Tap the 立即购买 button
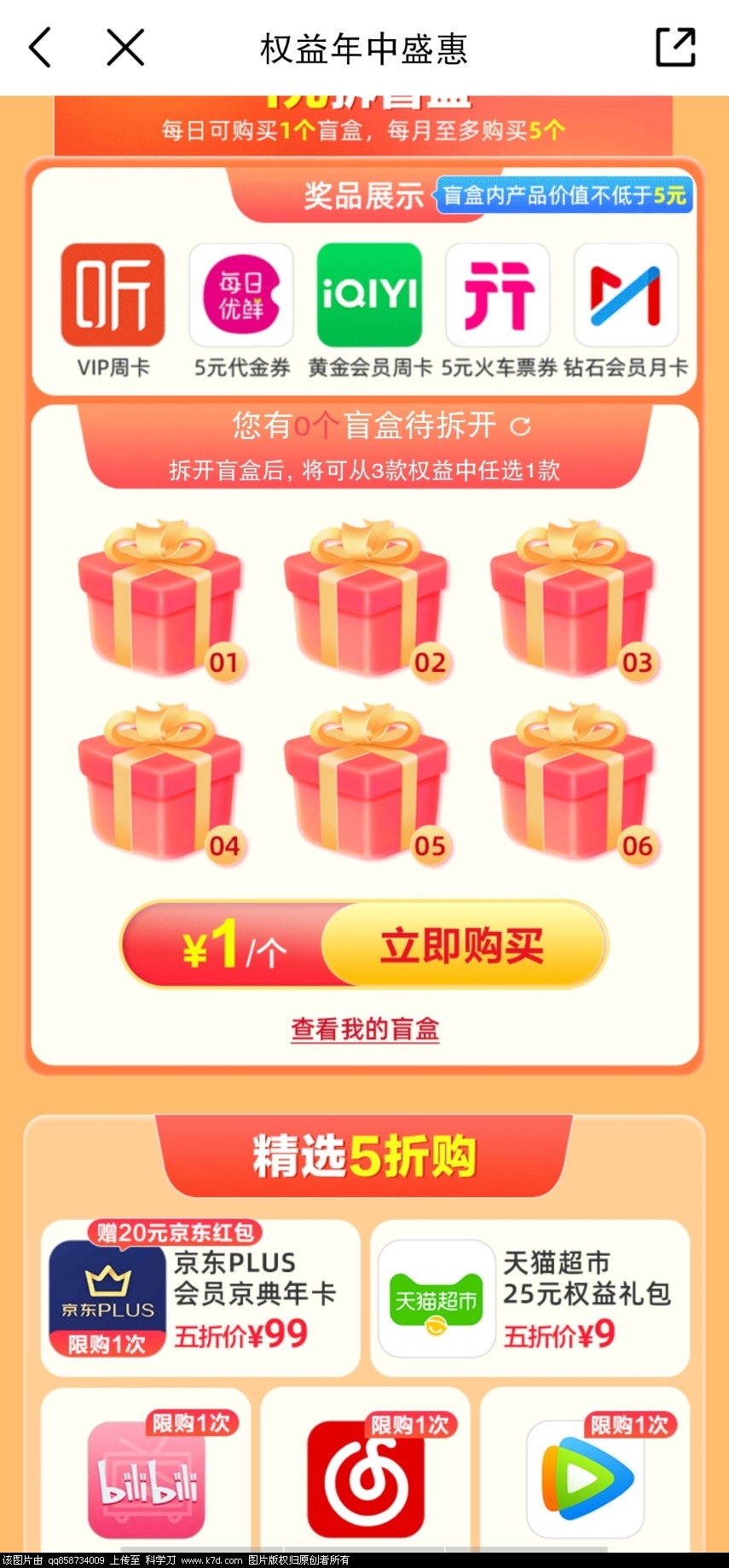 [462, 946]
